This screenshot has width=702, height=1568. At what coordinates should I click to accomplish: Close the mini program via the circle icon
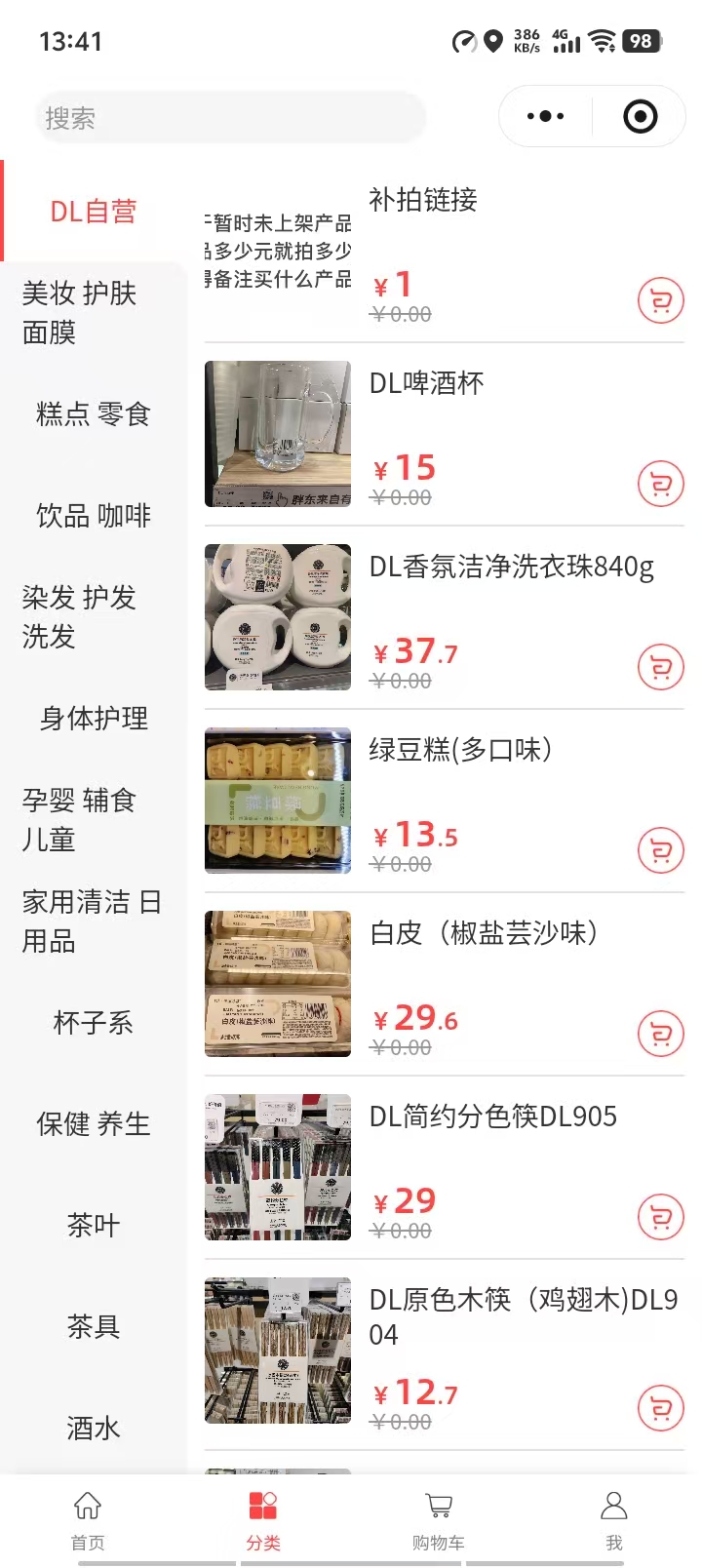click(x=640, y=117)
